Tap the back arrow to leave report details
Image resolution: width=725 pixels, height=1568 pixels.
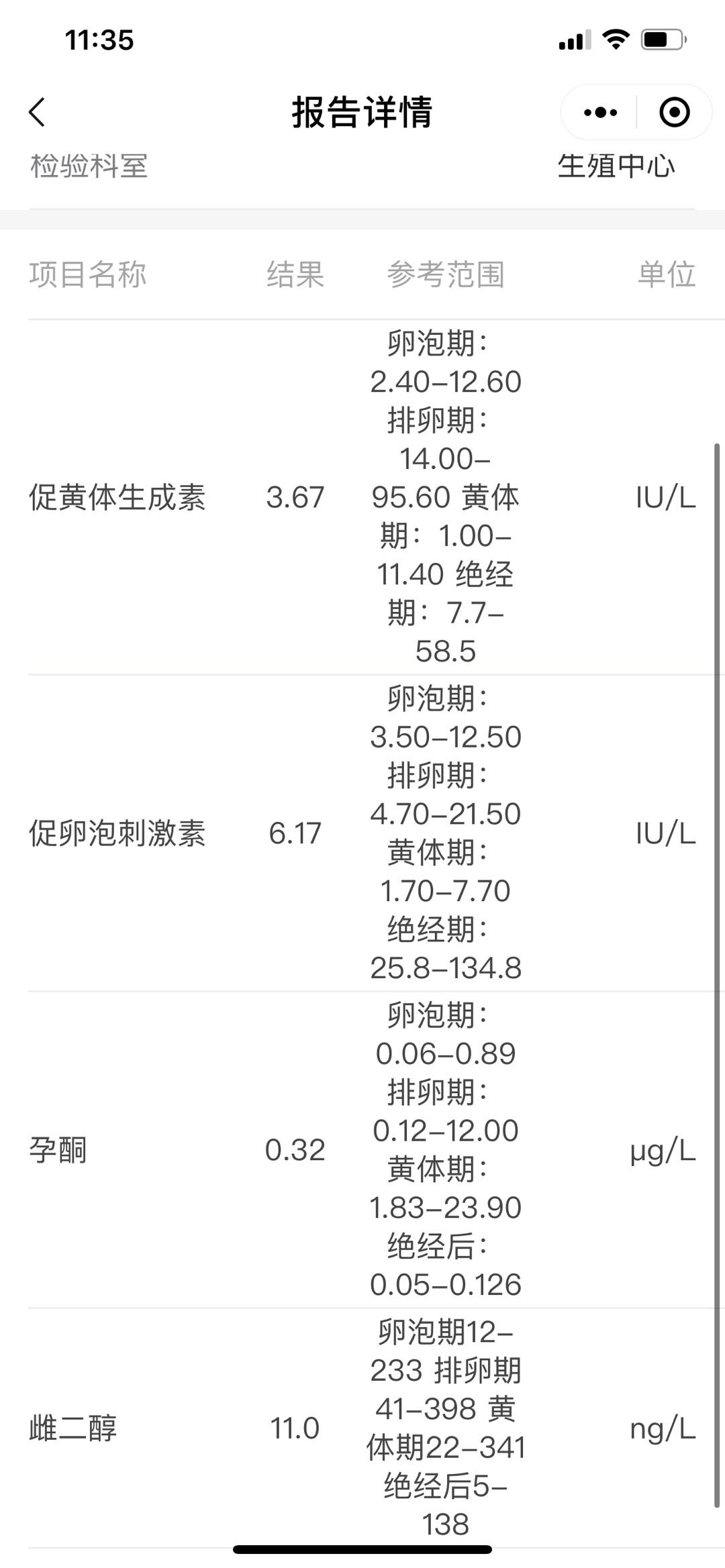[x=38, y=112]
